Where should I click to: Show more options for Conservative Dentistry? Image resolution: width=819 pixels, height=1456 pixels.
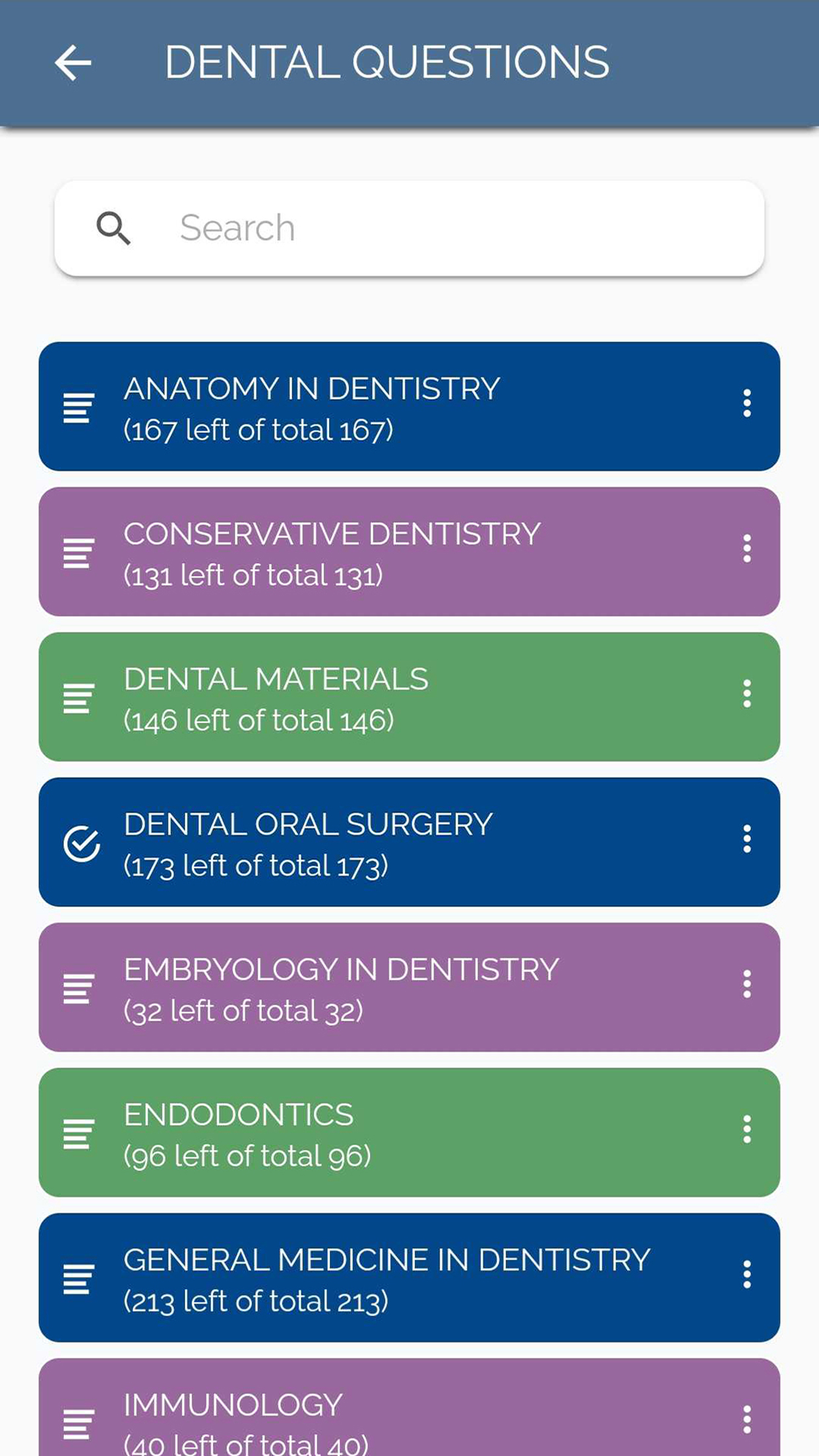click(746, 549)
